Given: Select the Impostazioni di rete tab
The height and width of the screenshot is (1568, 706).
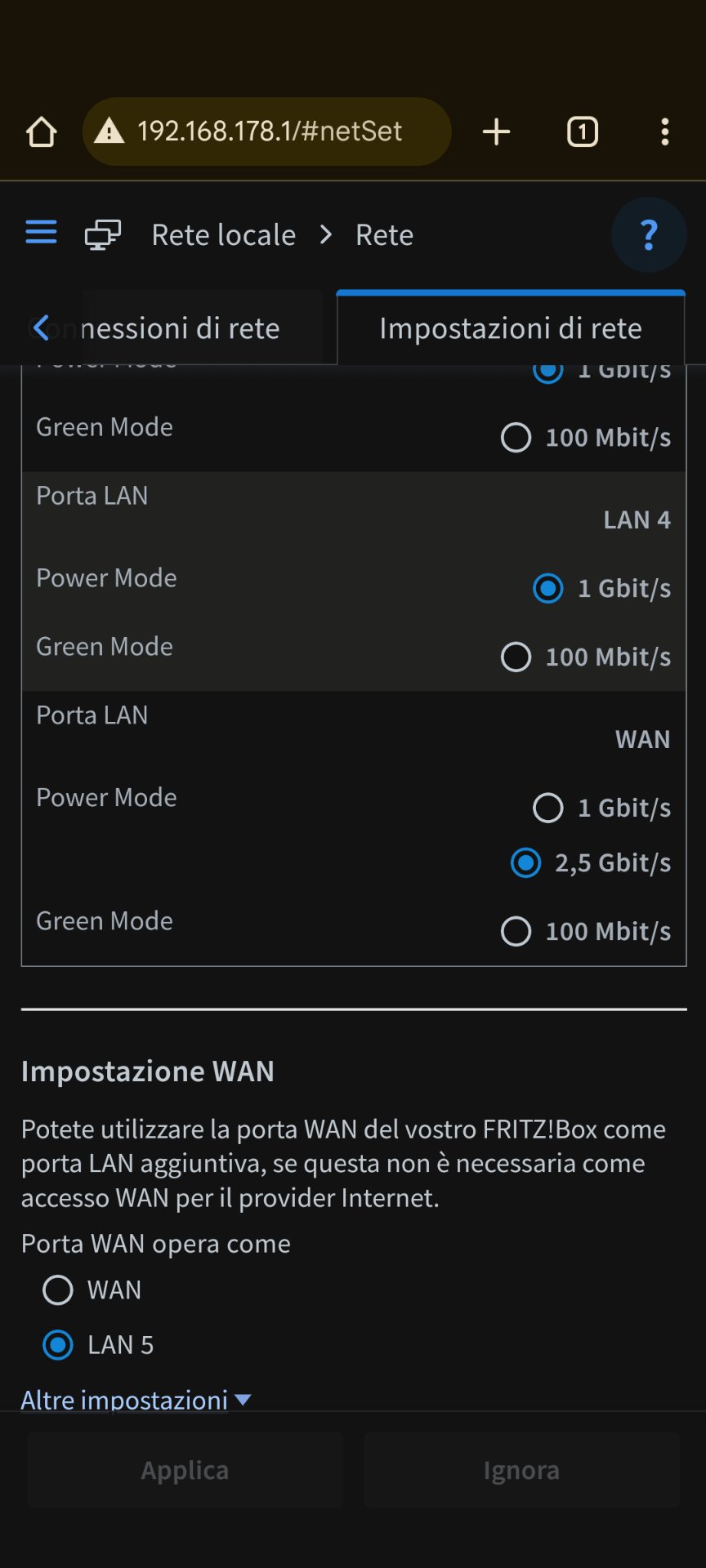Looking at the screenshot, I should (511, 328).
